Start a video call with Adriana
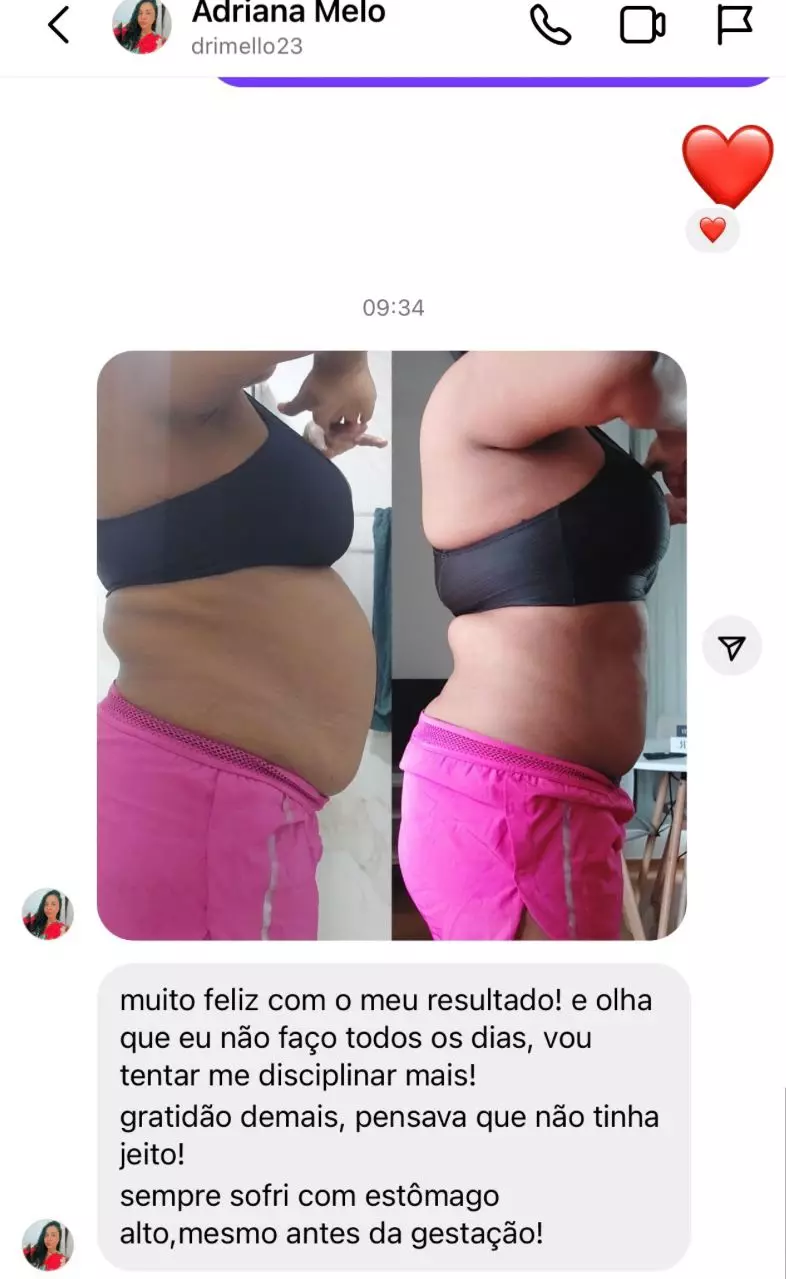This screenshot has height=1279, width=786. pyautogui.click(x=643, y=25)
